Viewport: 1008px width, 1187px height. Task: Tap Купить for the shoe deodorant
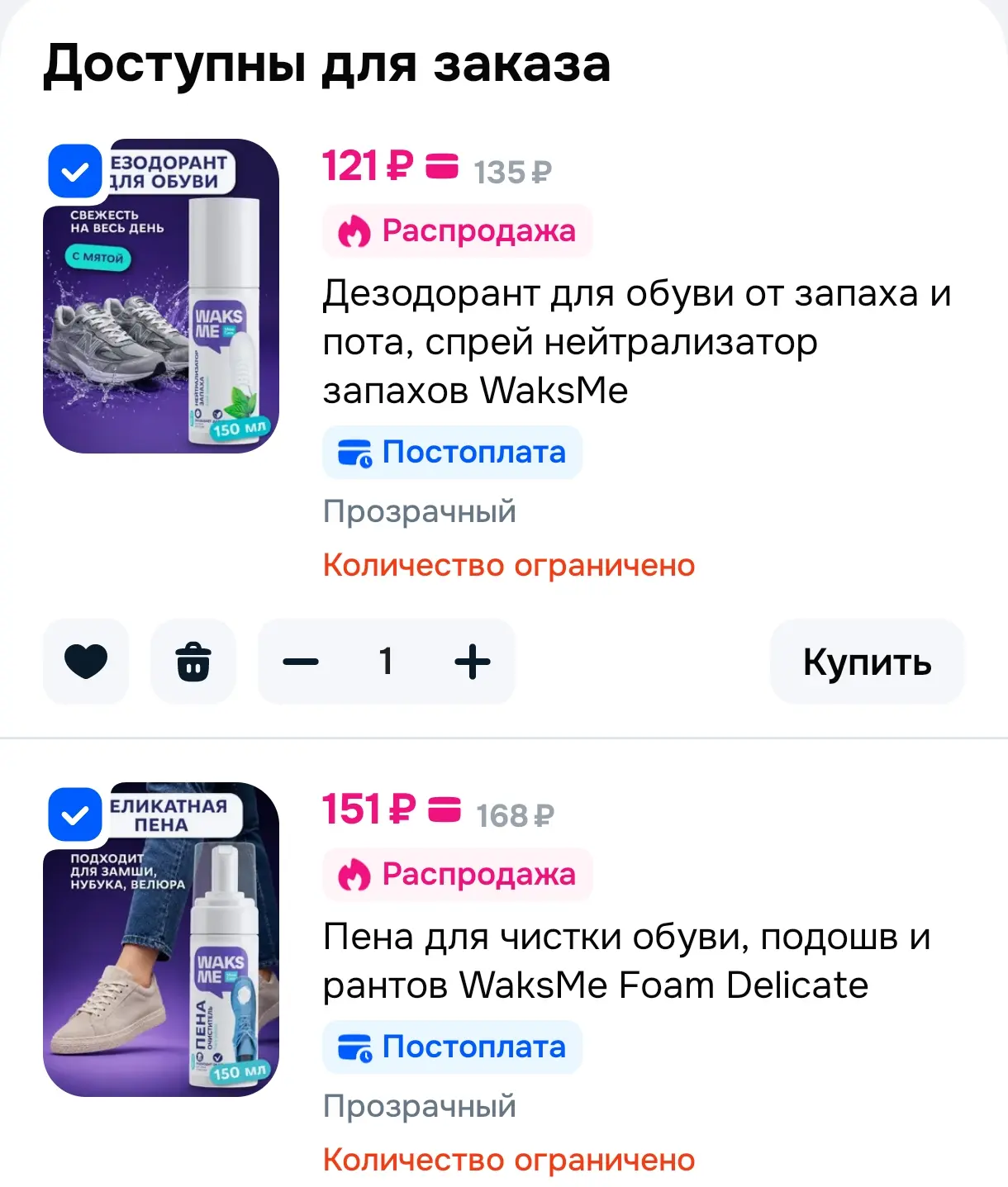(868, 662)
